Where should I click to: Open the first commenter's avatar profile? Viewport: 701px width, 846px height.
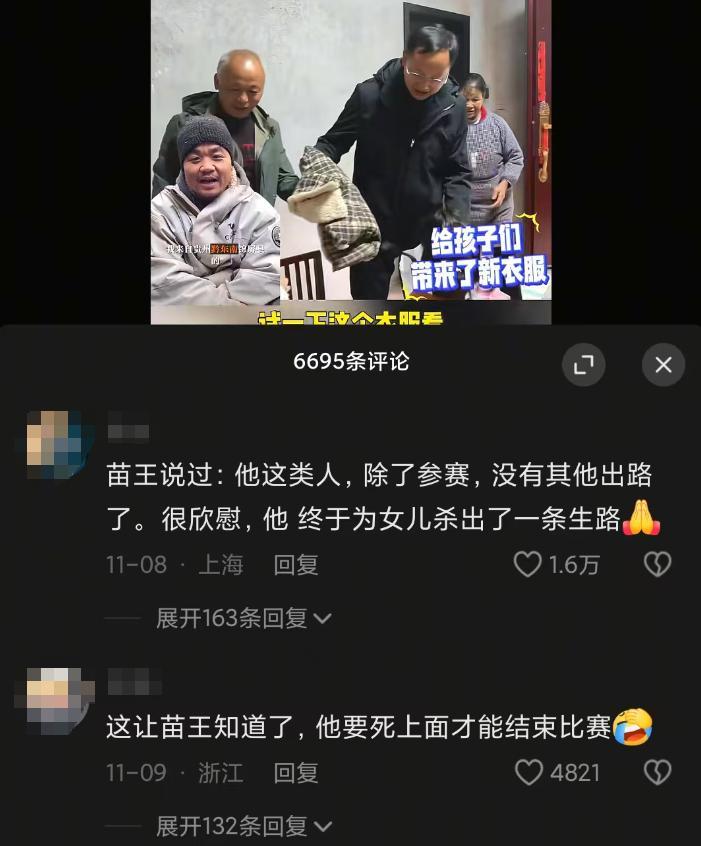(55, 446)
